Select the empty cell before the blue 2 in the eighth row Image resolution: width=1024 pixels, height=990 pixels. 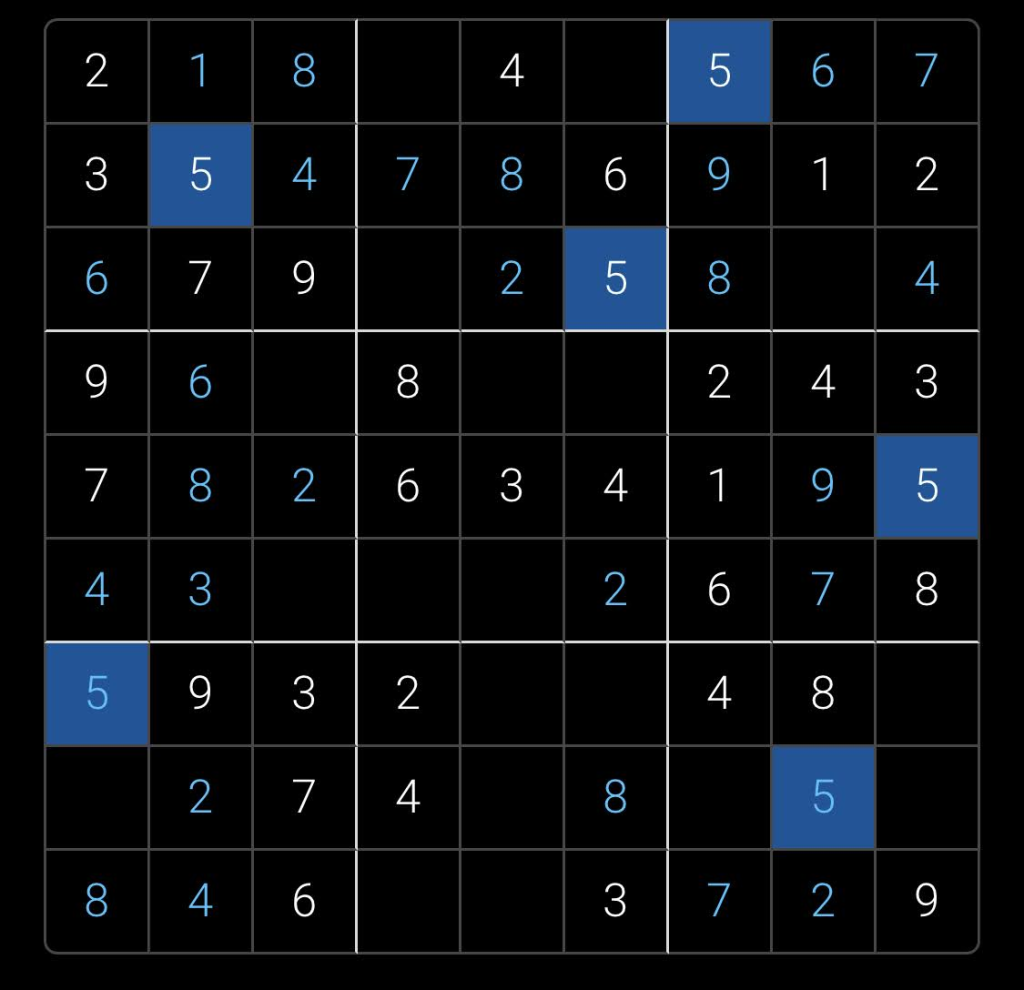click(97, 797)
